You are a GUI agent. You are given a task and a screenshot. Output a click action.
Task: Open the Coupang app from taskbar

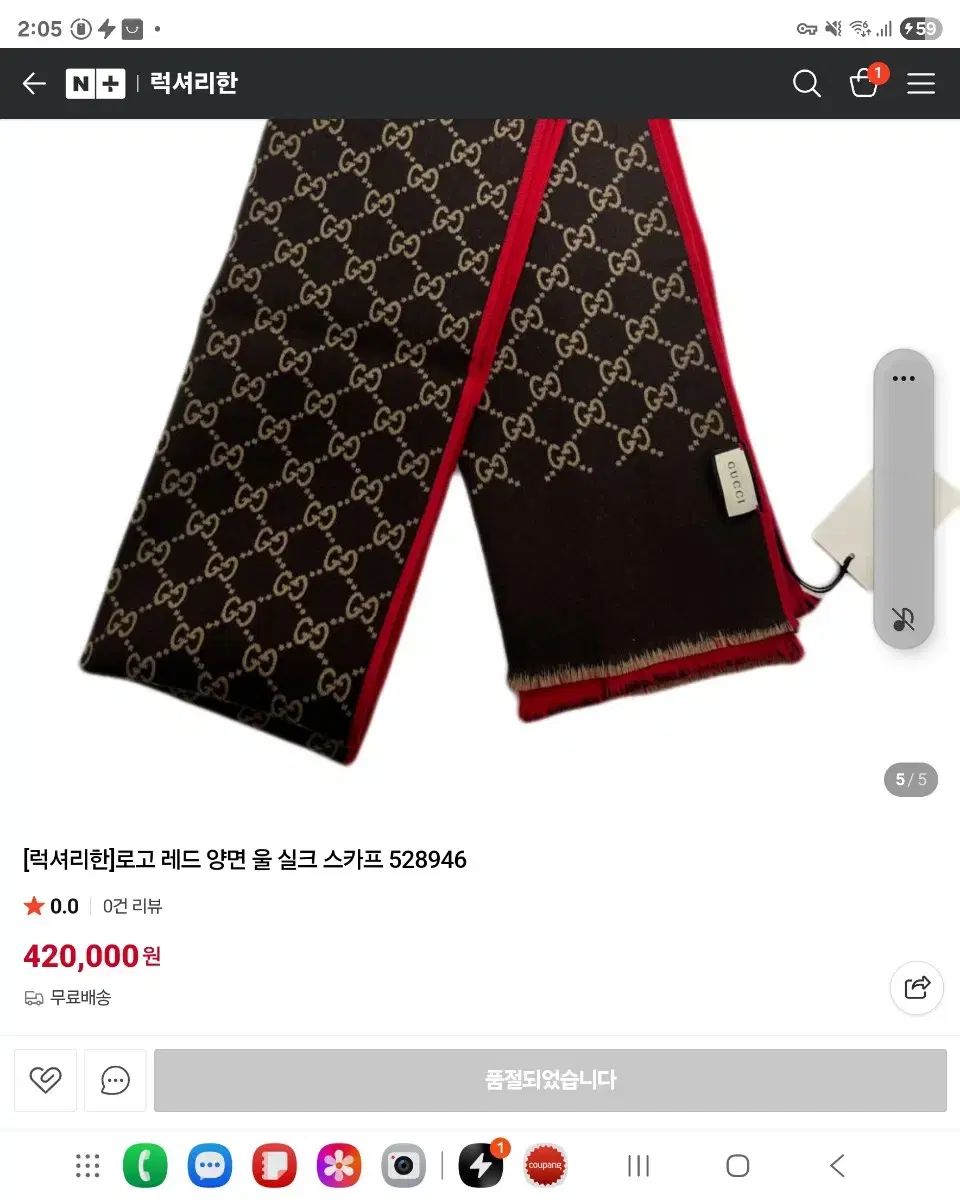[545, 1165]
